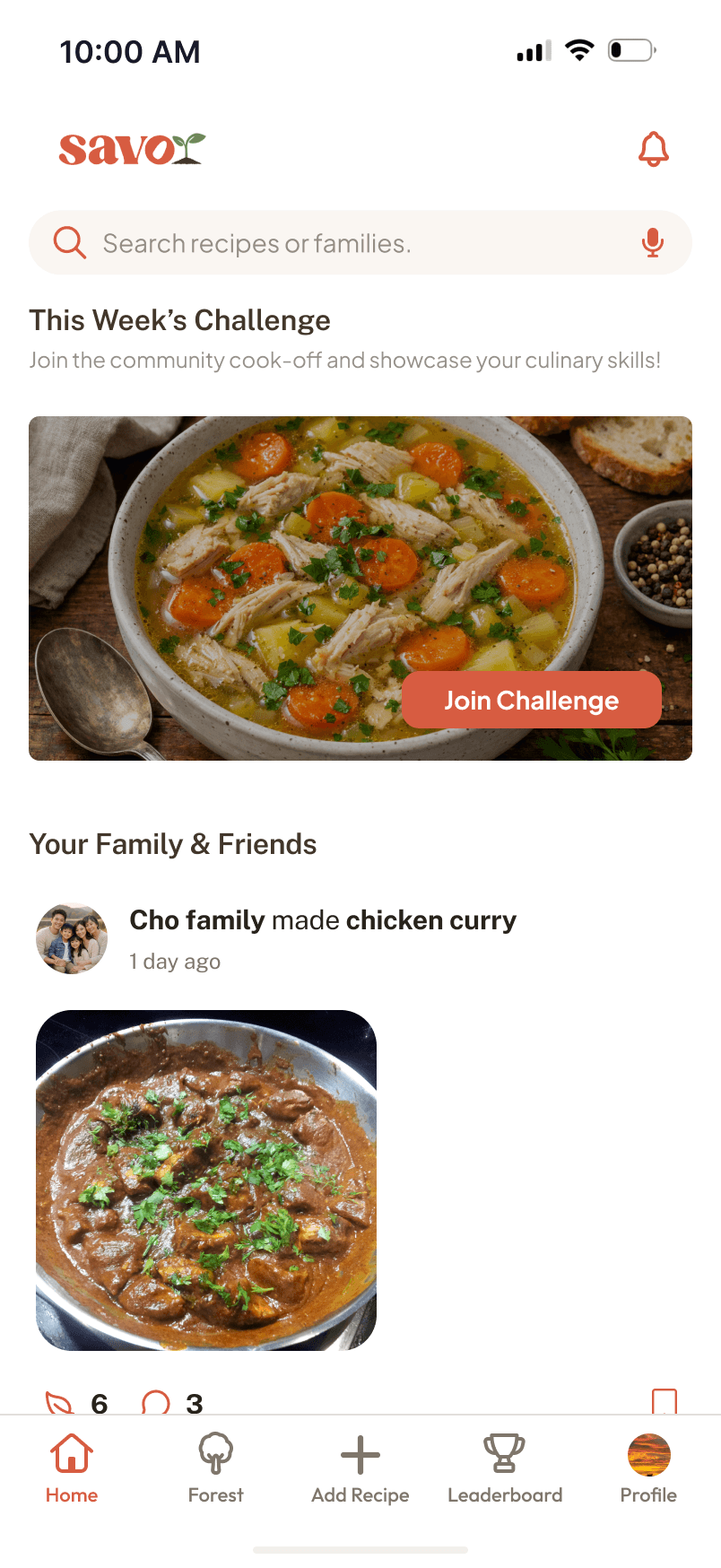Switch to the Forest tab
The width and height of the screenshot is (721, 1568).
[x=215, y=1468]
